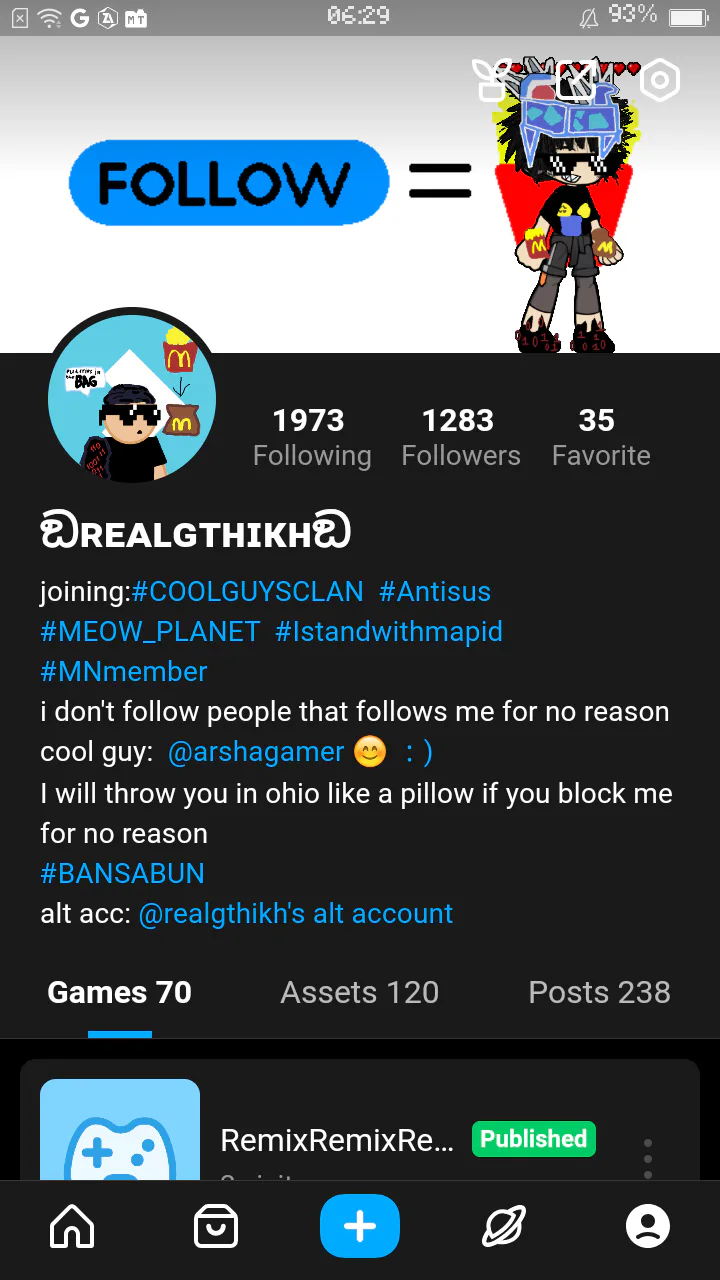View the 1973 Following list
Viewport: 720px width, 1280px height.
click(x=312, y=437)
